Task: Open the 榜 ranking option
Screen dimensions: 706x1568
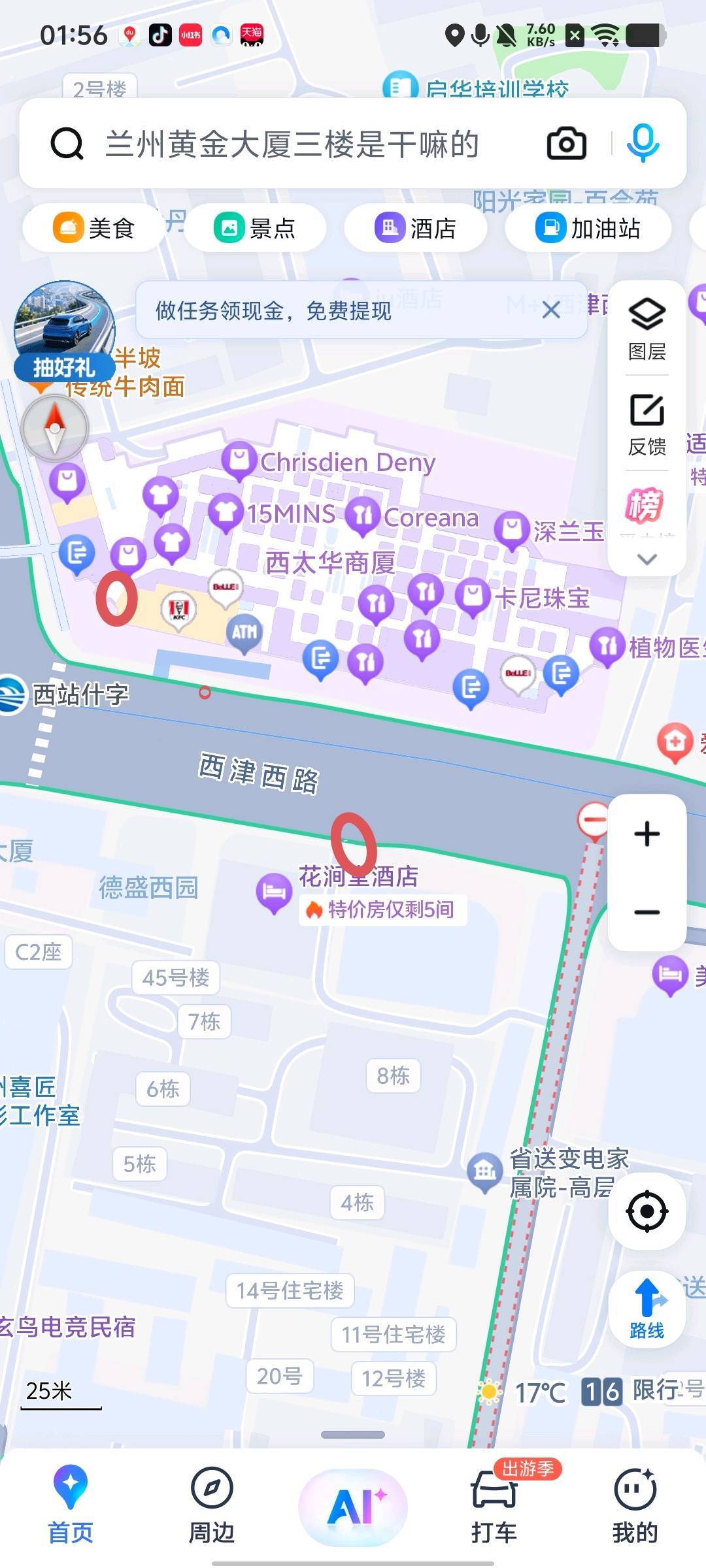Action: (x=646, y=505)
